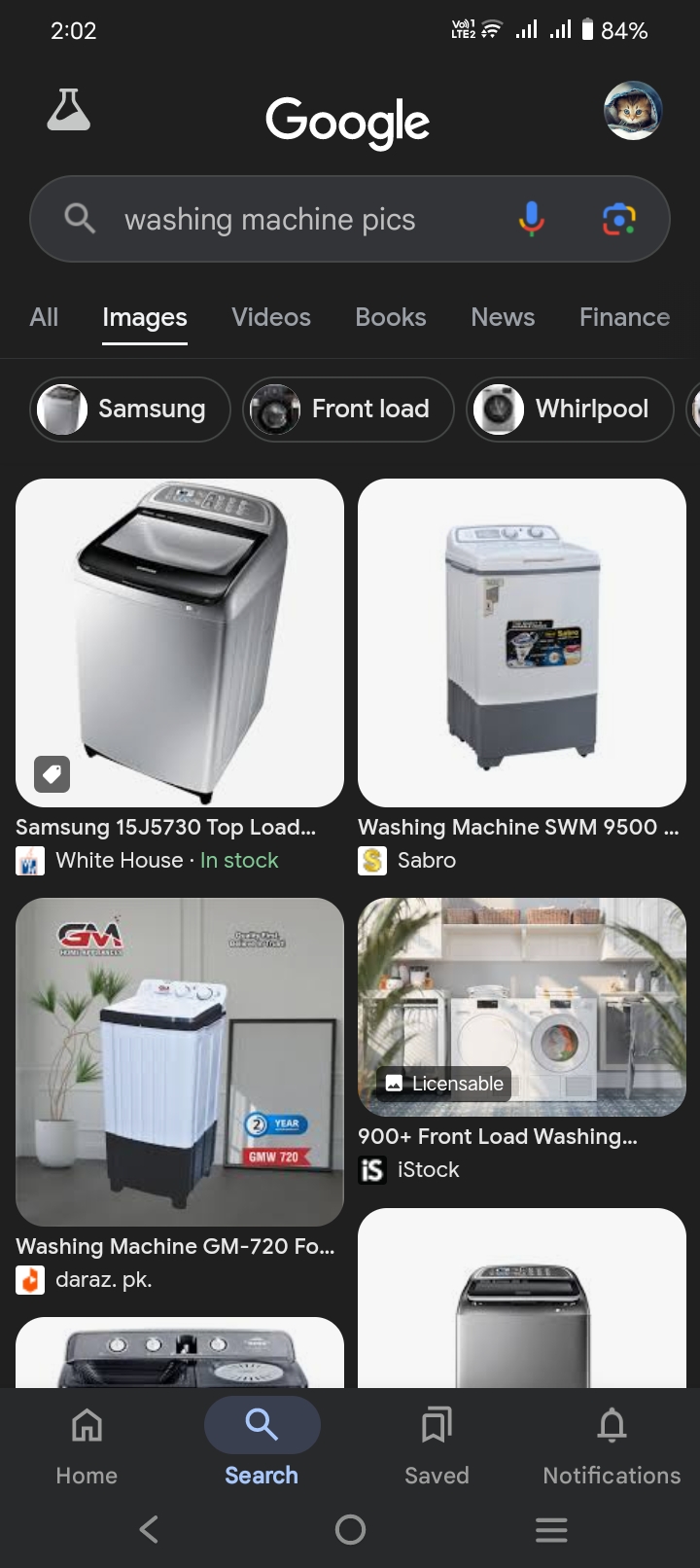700x1568 pixels.
Task: View Washing Machine GM-720 daraz result
Action: tap(180, 1061)
